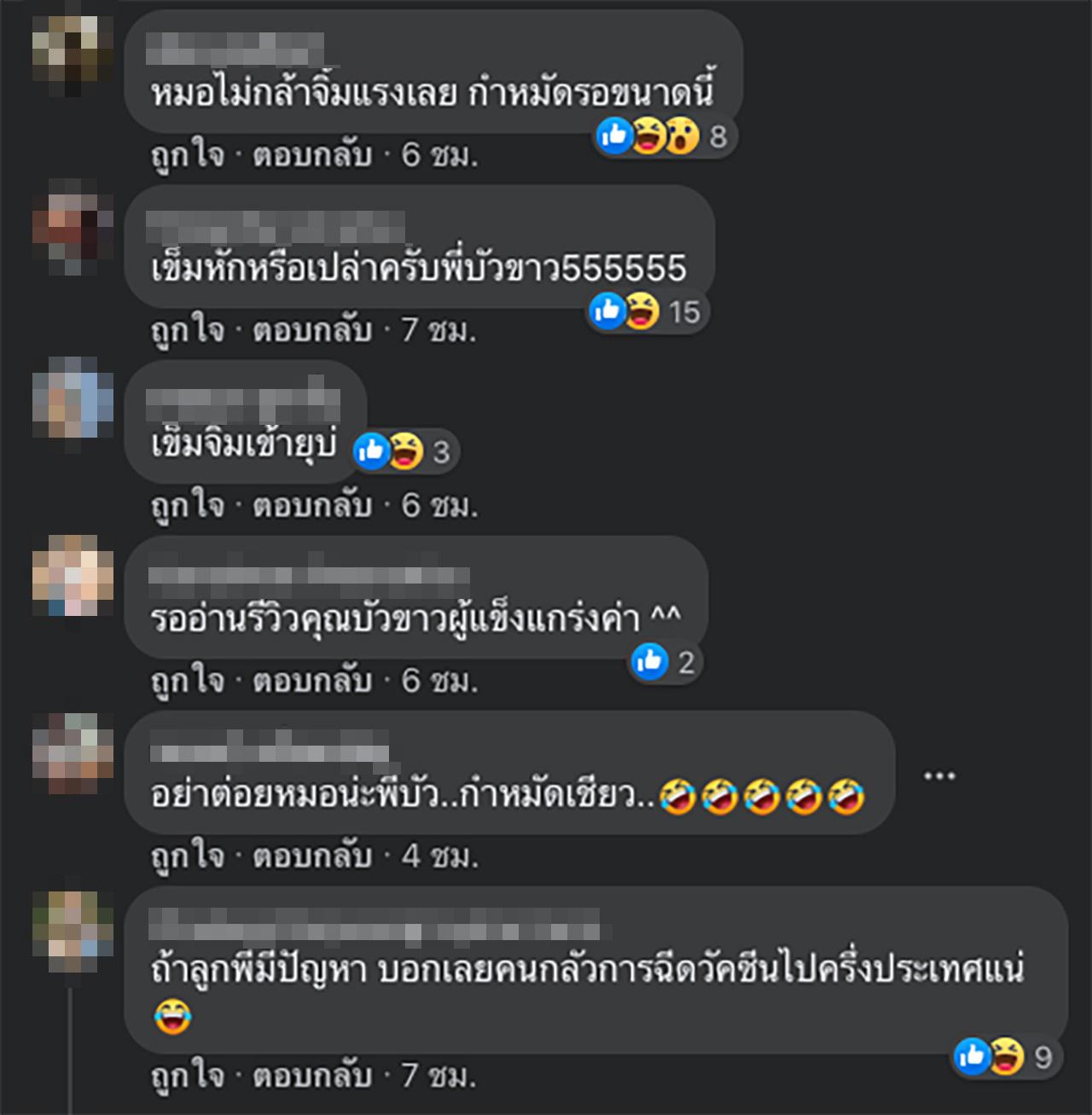Viewport: 1092px width, 1115px height.
Task: Like the comment 'เข็มหักหรือเปล่าครับพี่บัวขาว'
Action: point(187,330)
